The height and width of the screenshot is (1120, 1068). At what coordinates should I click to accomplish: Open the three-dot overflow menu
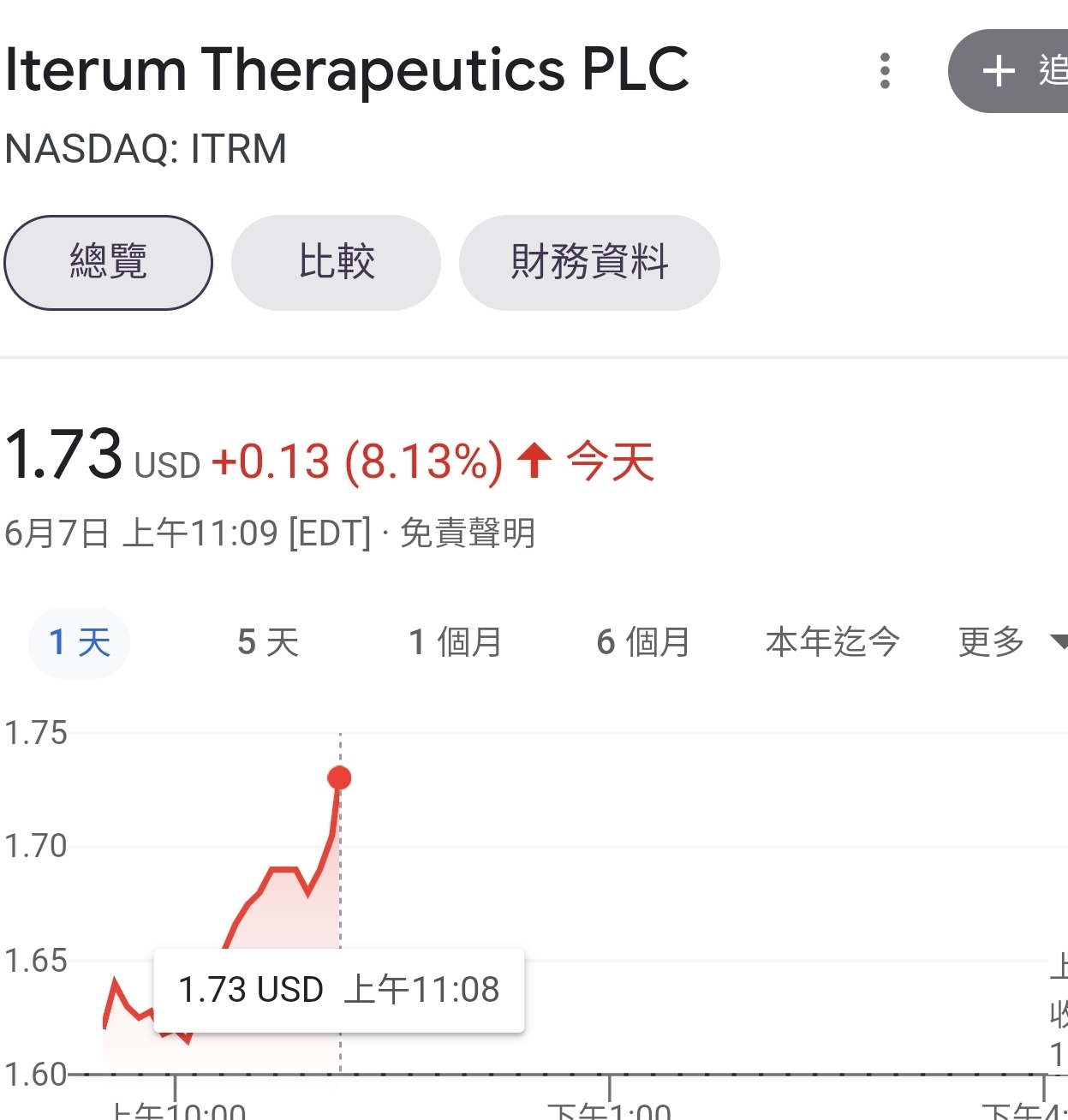[x=885, y=71]
